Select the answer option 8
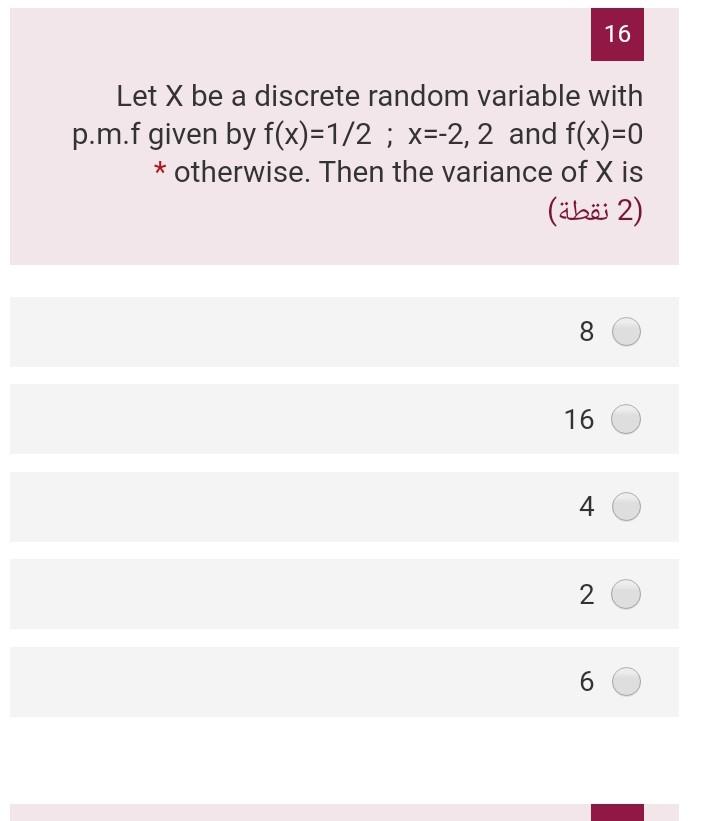The image size is (704, 821). click(x=626, y=331)
